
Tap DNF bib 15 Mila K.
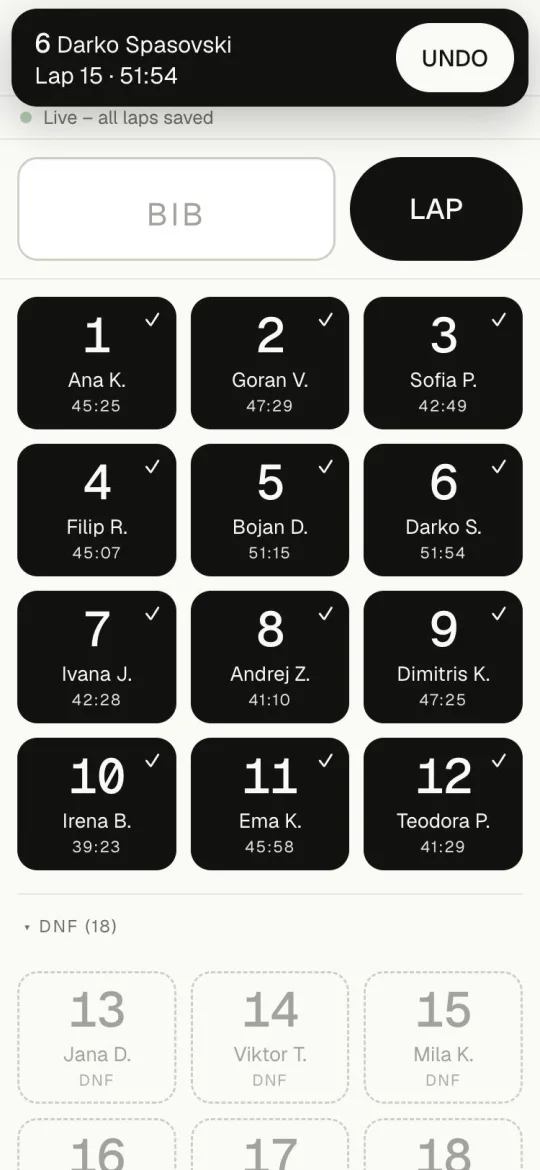click(x=443, y=1038)
